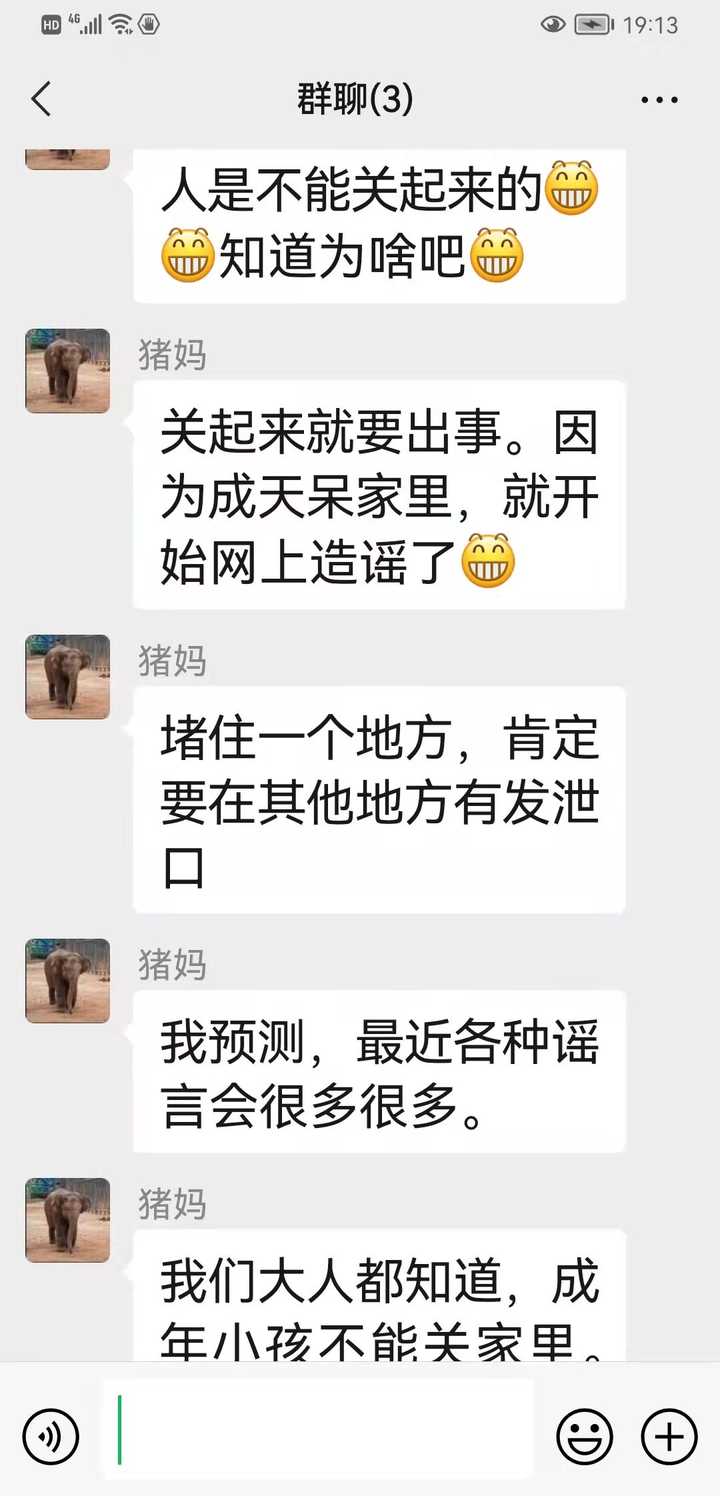Open 猪妈's avatar beside 我们大人都知道 message
Image resolution: width=720 pixels, height=1496 pixels.
pos(67,1220)
